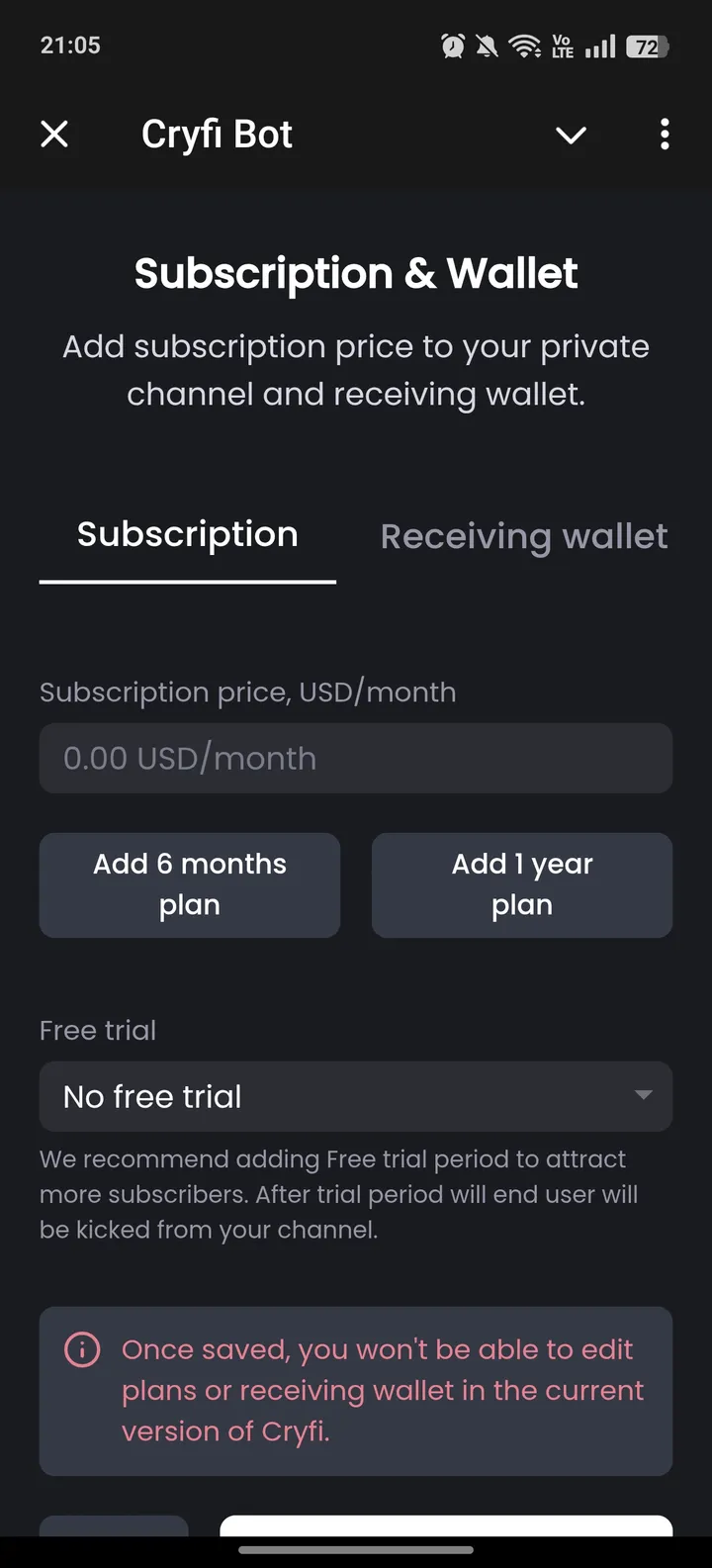Screen dimensions: 712x1568
Task: Focus the subscription price USD/month field
Action: [356, 758]
